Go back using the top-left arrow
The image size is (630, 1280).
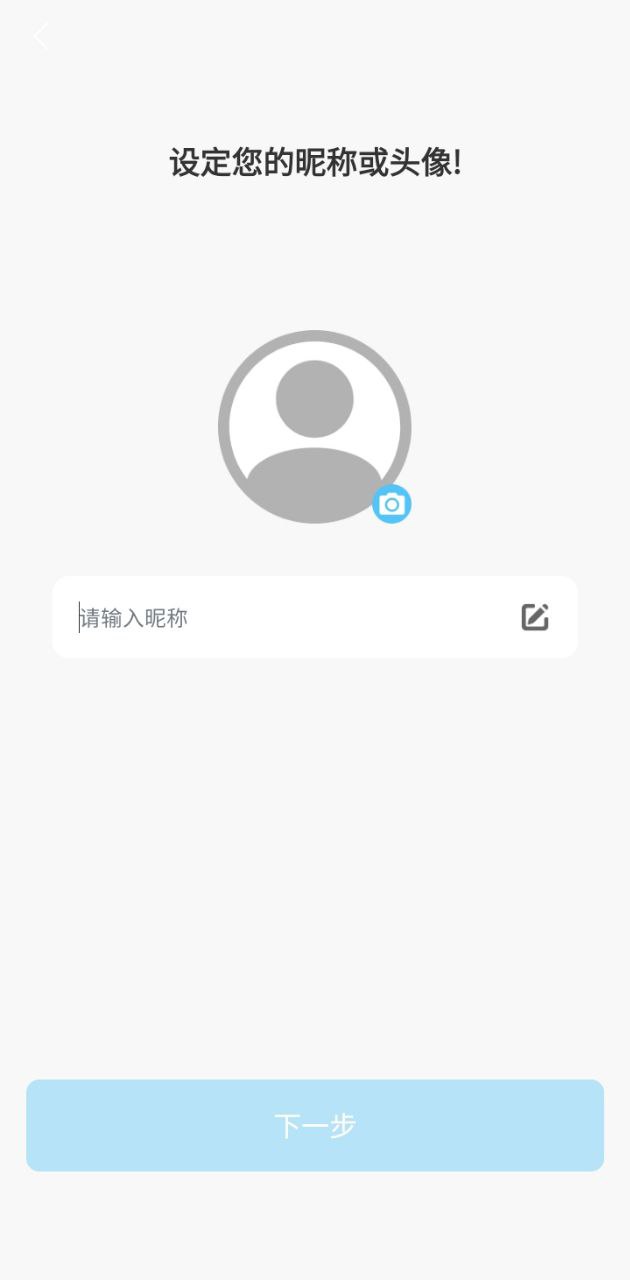click(40, 37)
